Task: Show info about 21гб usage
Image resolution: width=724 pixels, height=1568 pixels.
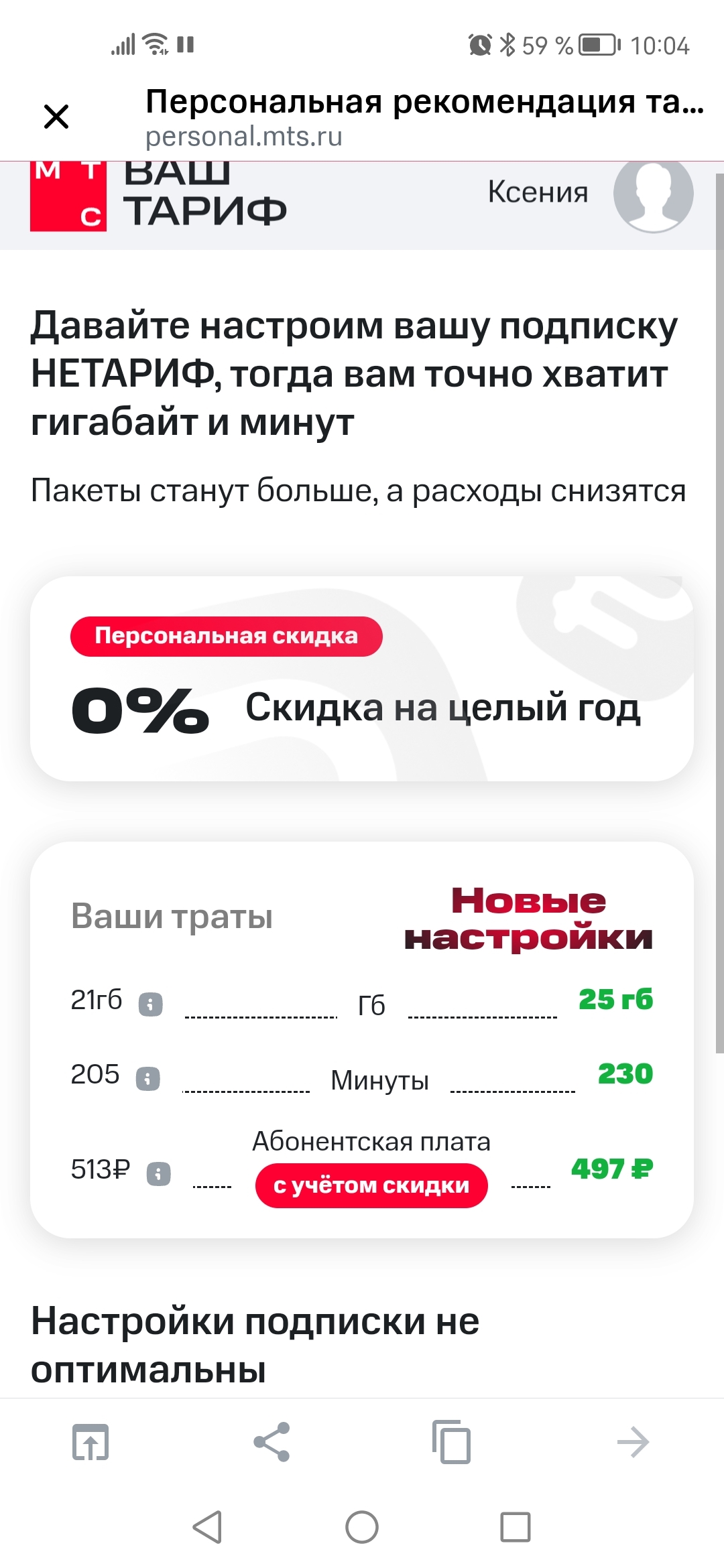Action: tap(150, 1004)
